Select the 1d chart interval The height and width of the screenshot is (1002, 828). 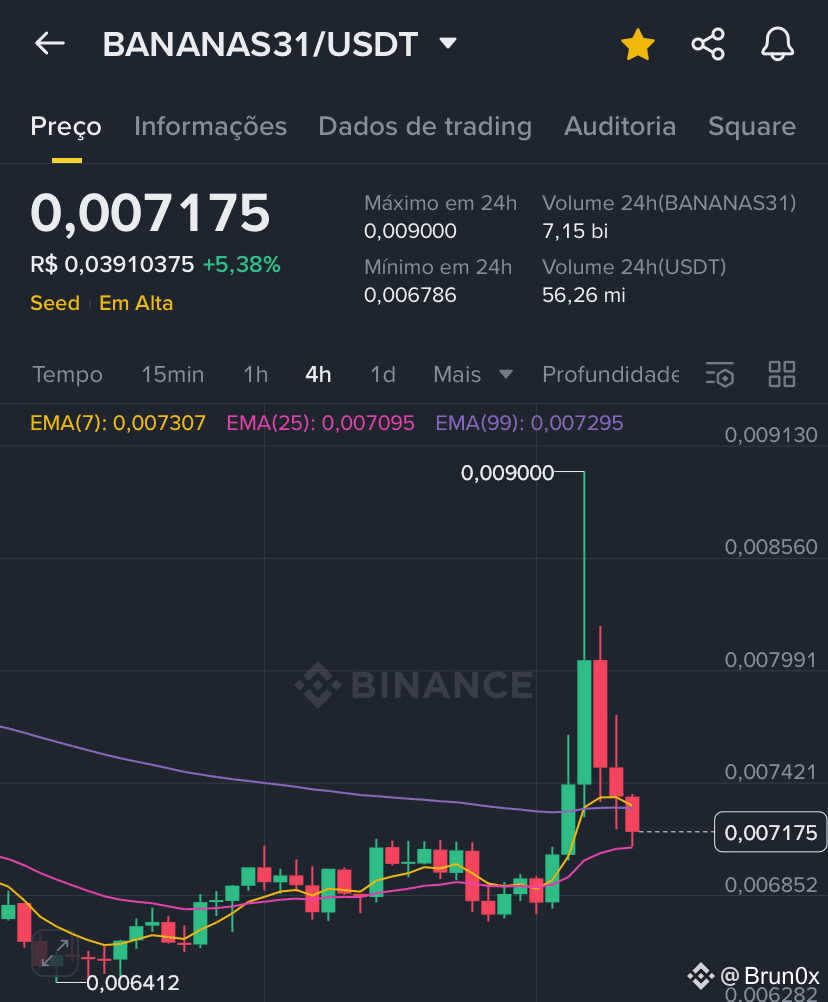pos(382,375)
